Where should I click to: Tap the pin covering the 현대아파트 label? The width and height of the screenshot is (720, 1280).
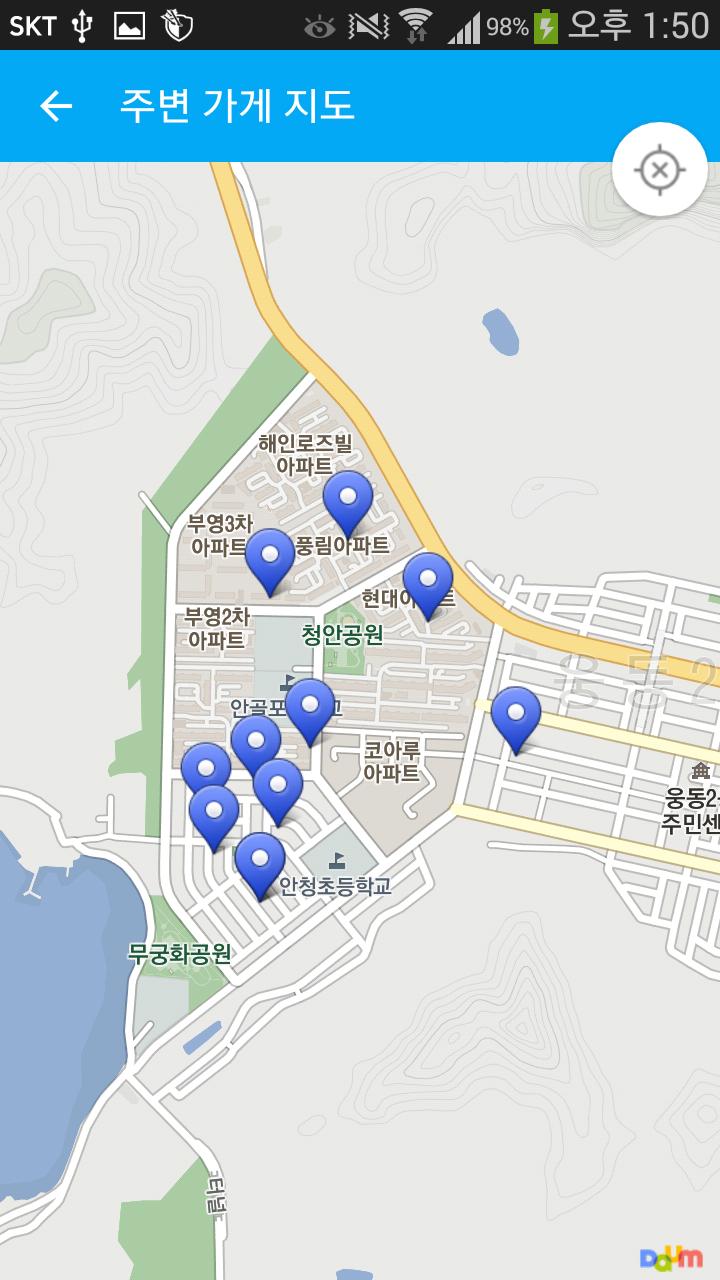click(x=428, y=586)
